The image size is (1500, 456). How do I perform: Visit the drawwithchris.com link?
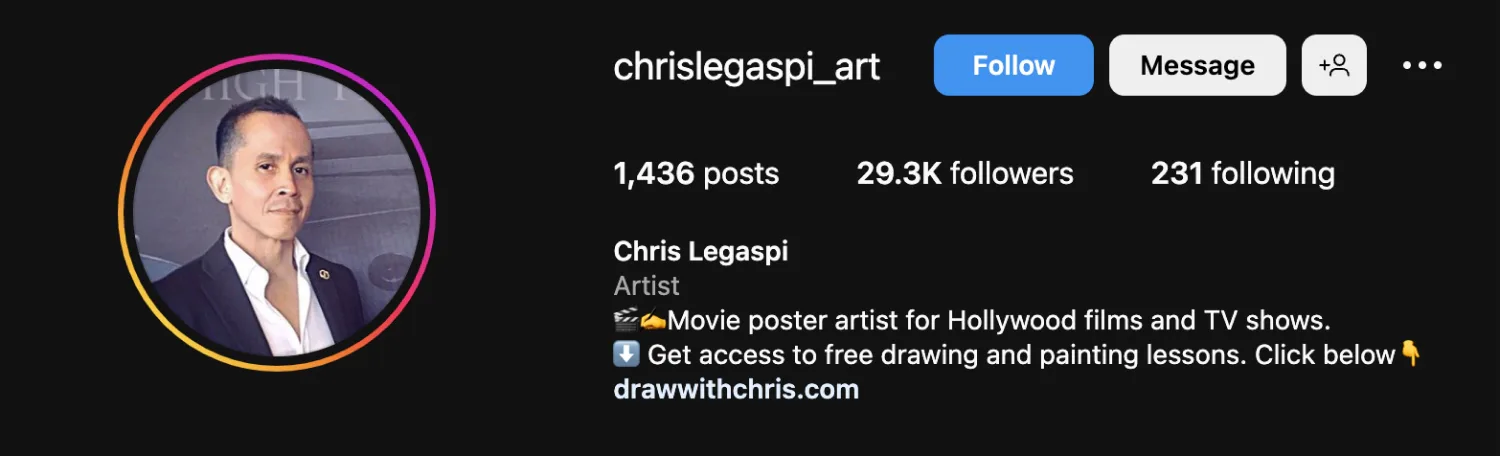click(735, 389)
